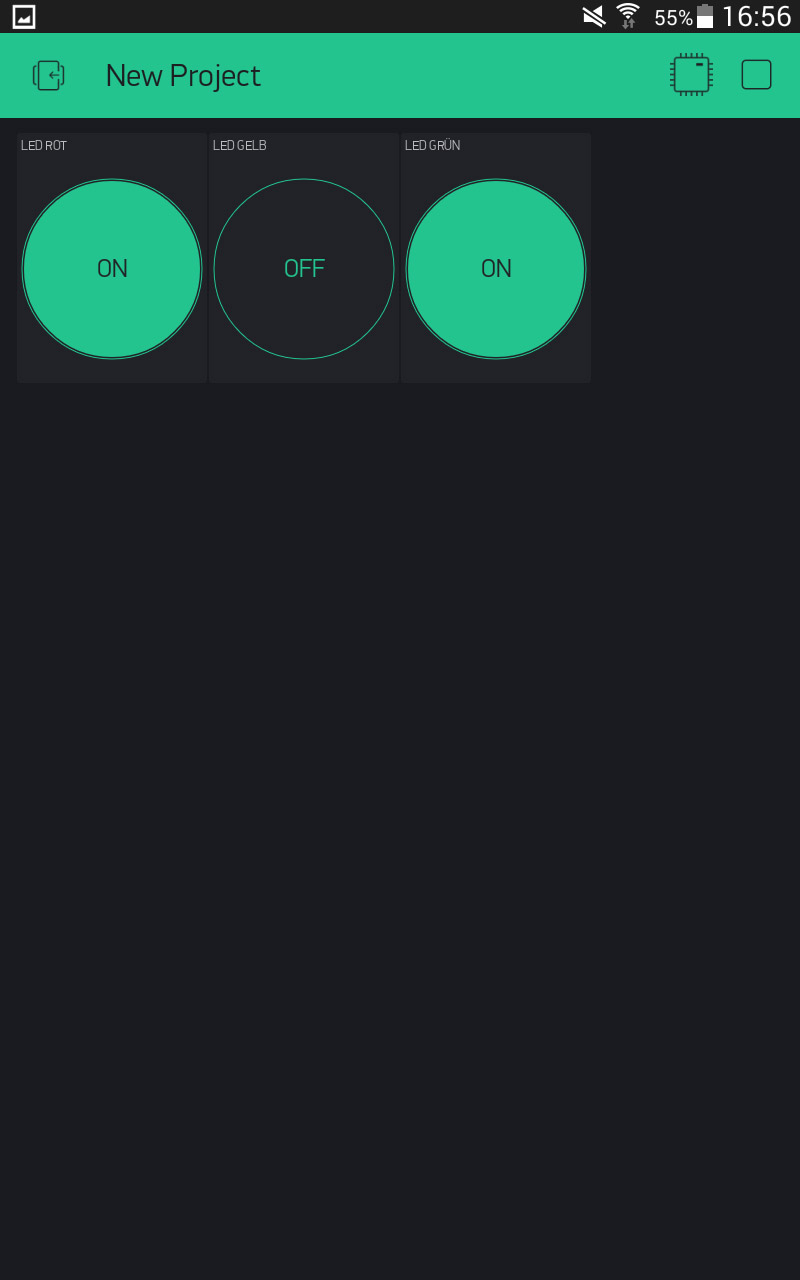Stop the project with the square icon
This screenshot has height=1280, width=800.
(756, 75)
